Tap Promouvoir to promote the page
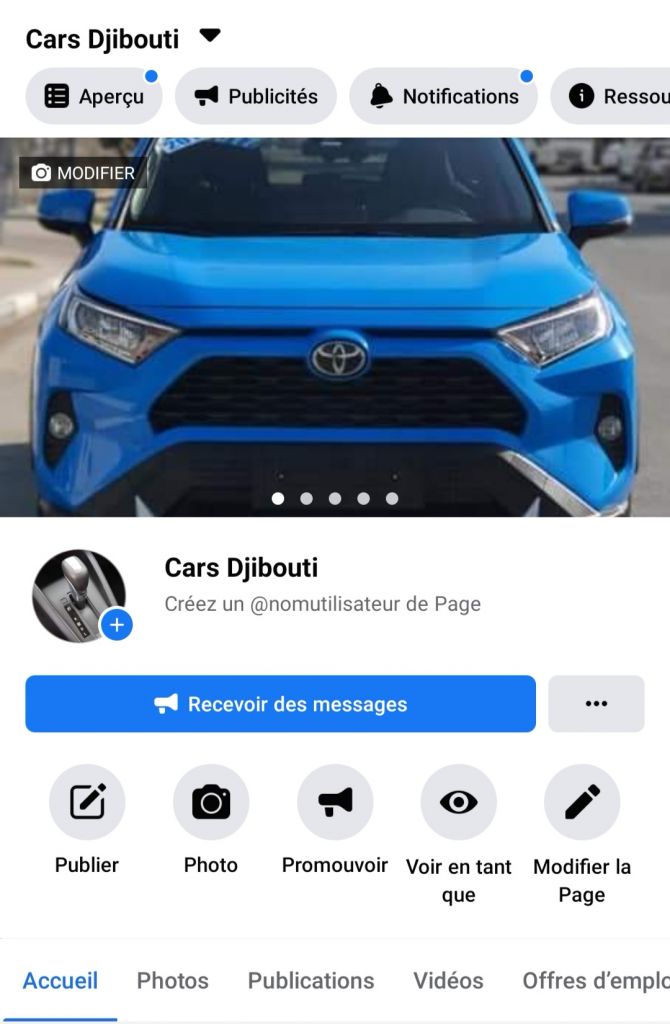670x1024 pixels. (335, 802)
